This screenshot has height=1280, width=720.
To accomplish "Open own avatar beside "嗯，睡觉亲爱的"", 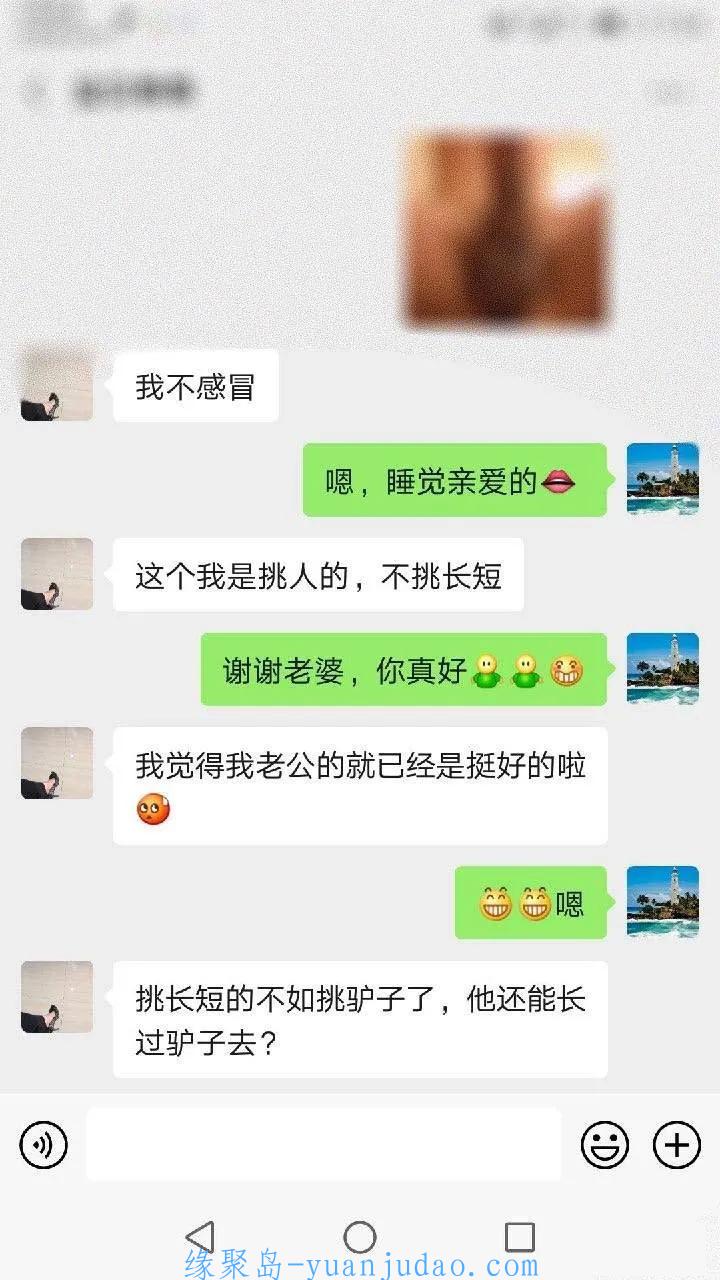I will pyautogui.click(x=663, y=479).
